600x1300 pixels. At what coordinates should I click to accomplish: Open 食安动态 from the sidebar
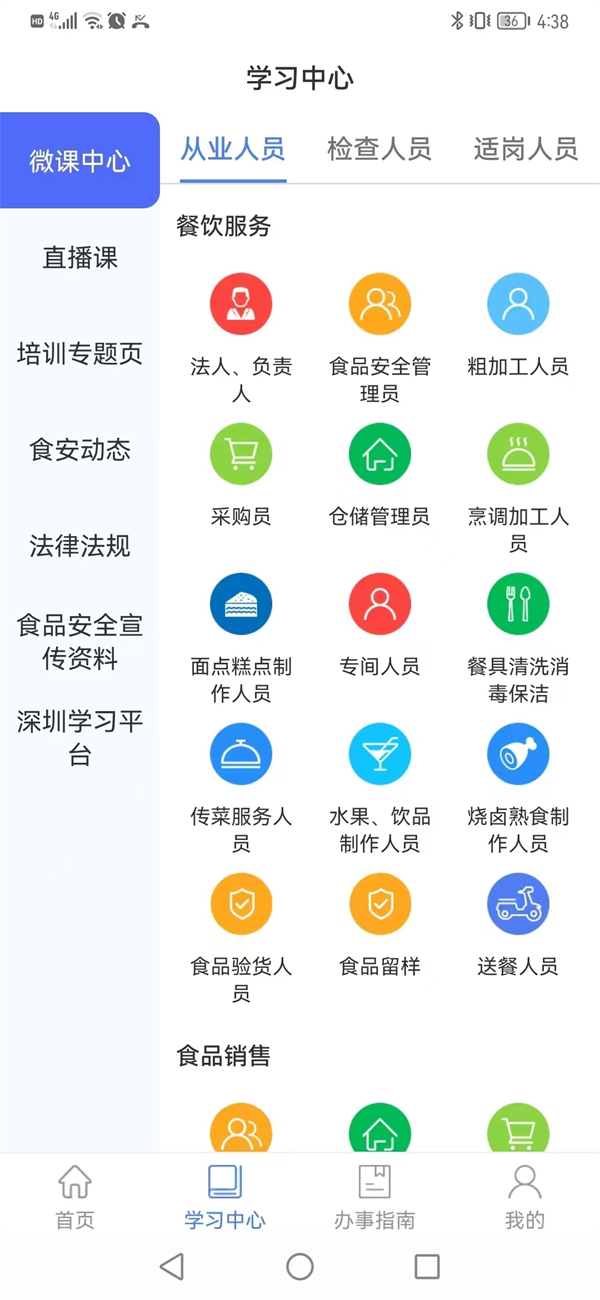(x=80, y=450)
